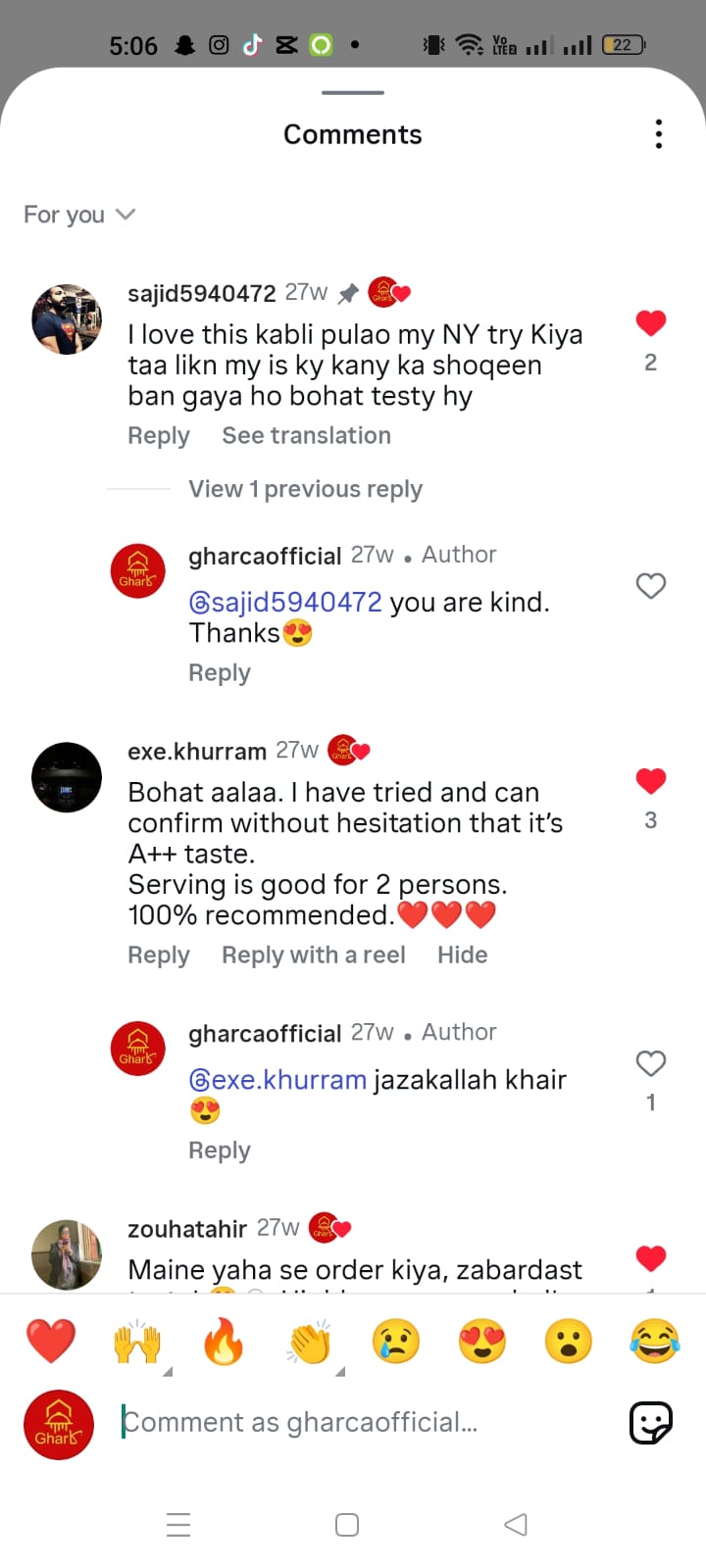
Task: Open the @exe.khurram mention link
Action: [277, 1080]
